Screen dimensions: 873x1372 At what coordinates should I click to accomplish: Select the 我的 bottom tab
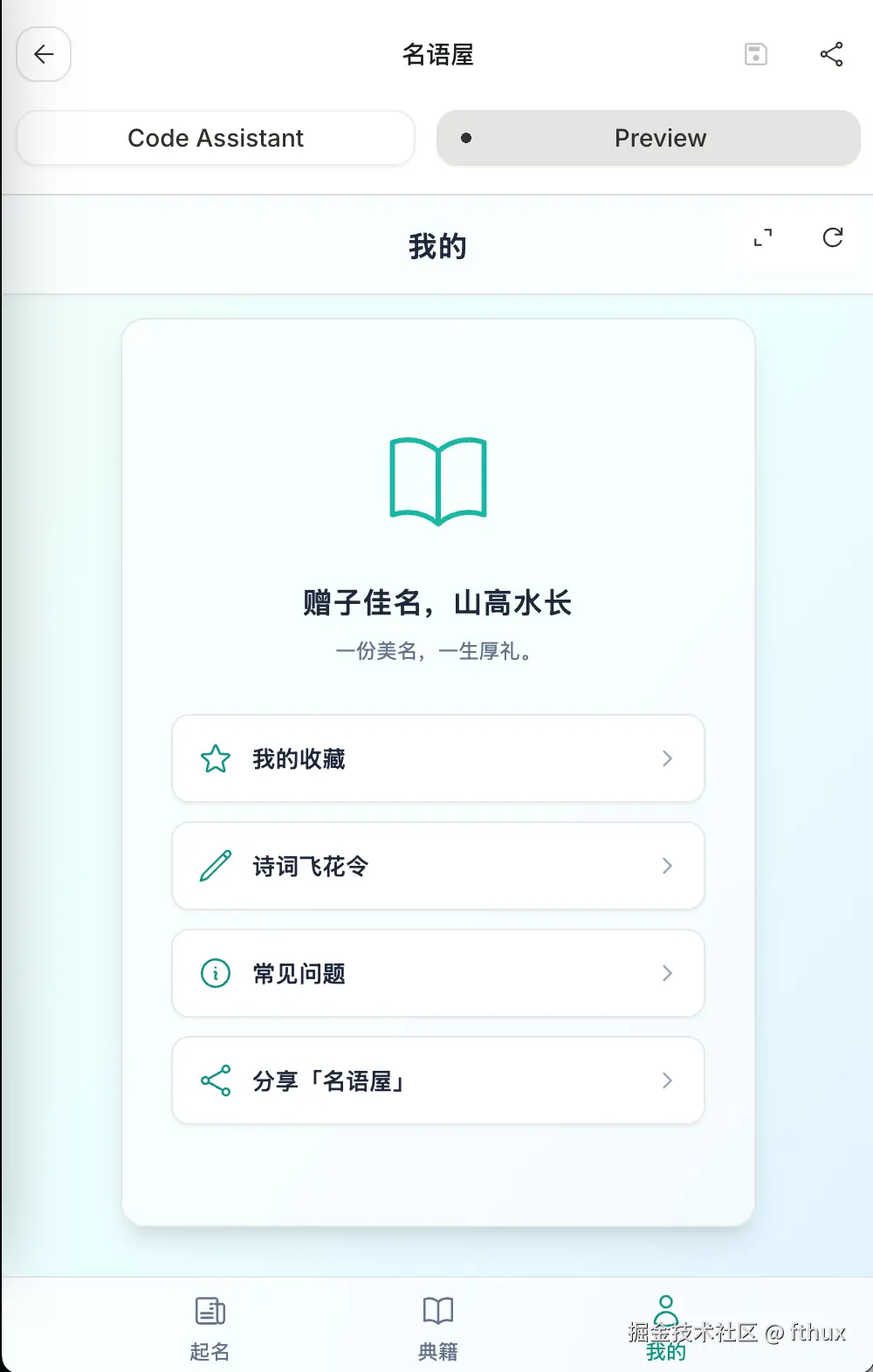(x=666, y=1328)
